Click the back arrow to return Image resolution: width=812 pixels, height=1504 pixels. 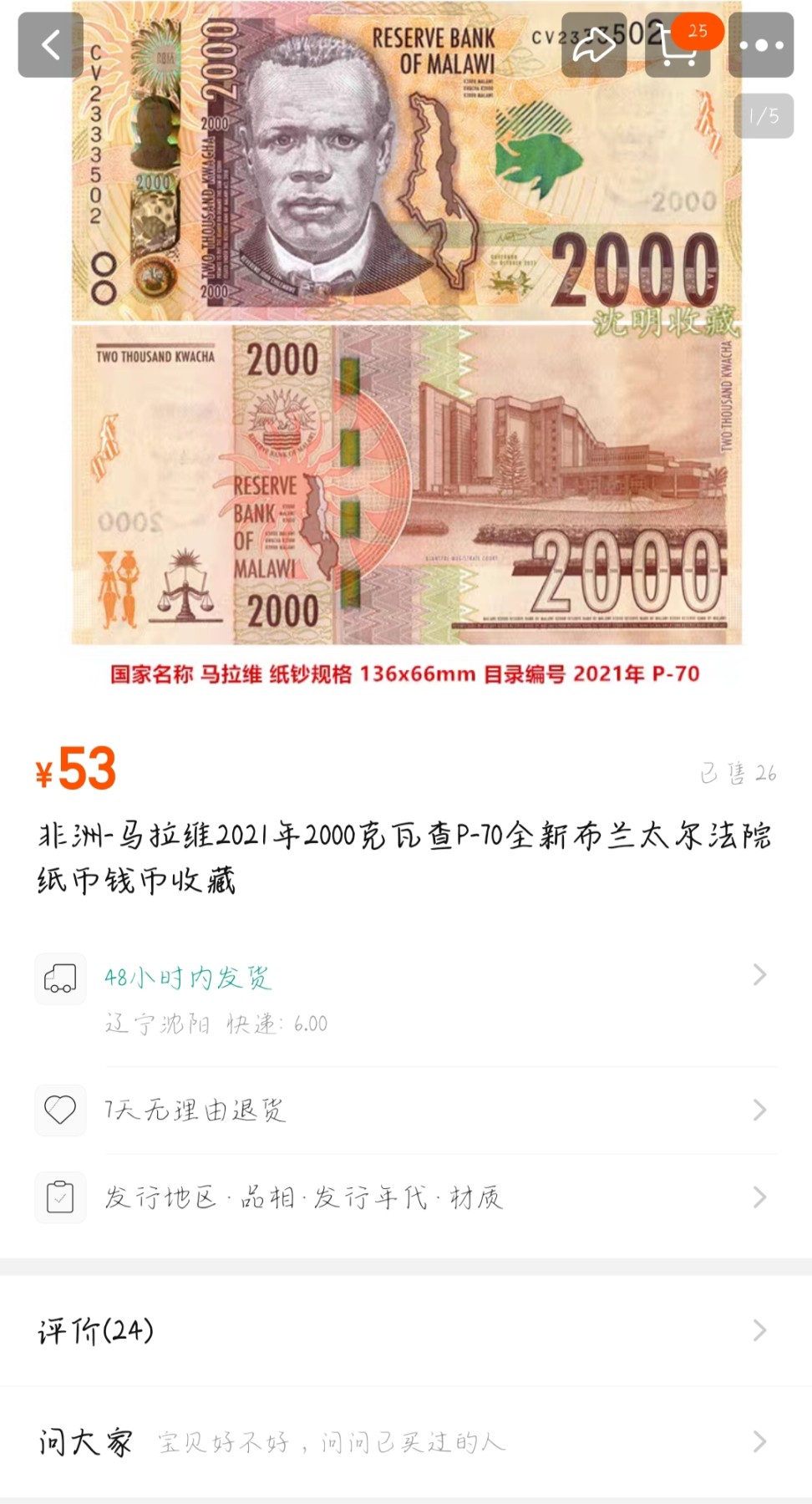click(49, 45)
